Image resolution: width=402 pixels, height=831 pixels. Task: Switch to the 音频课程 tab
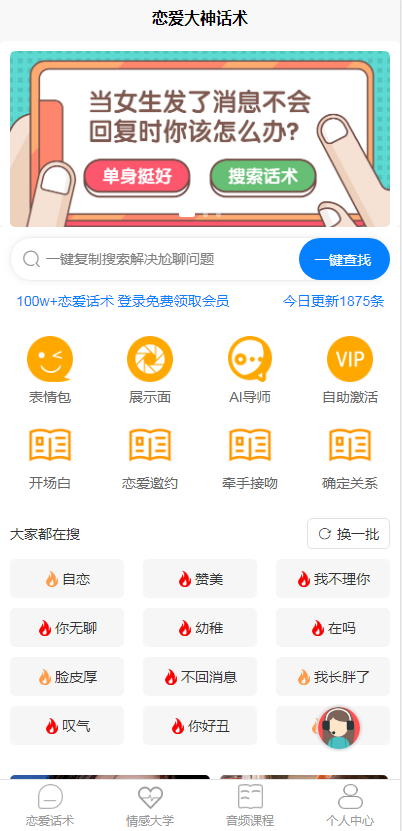(x=250, y=805)
